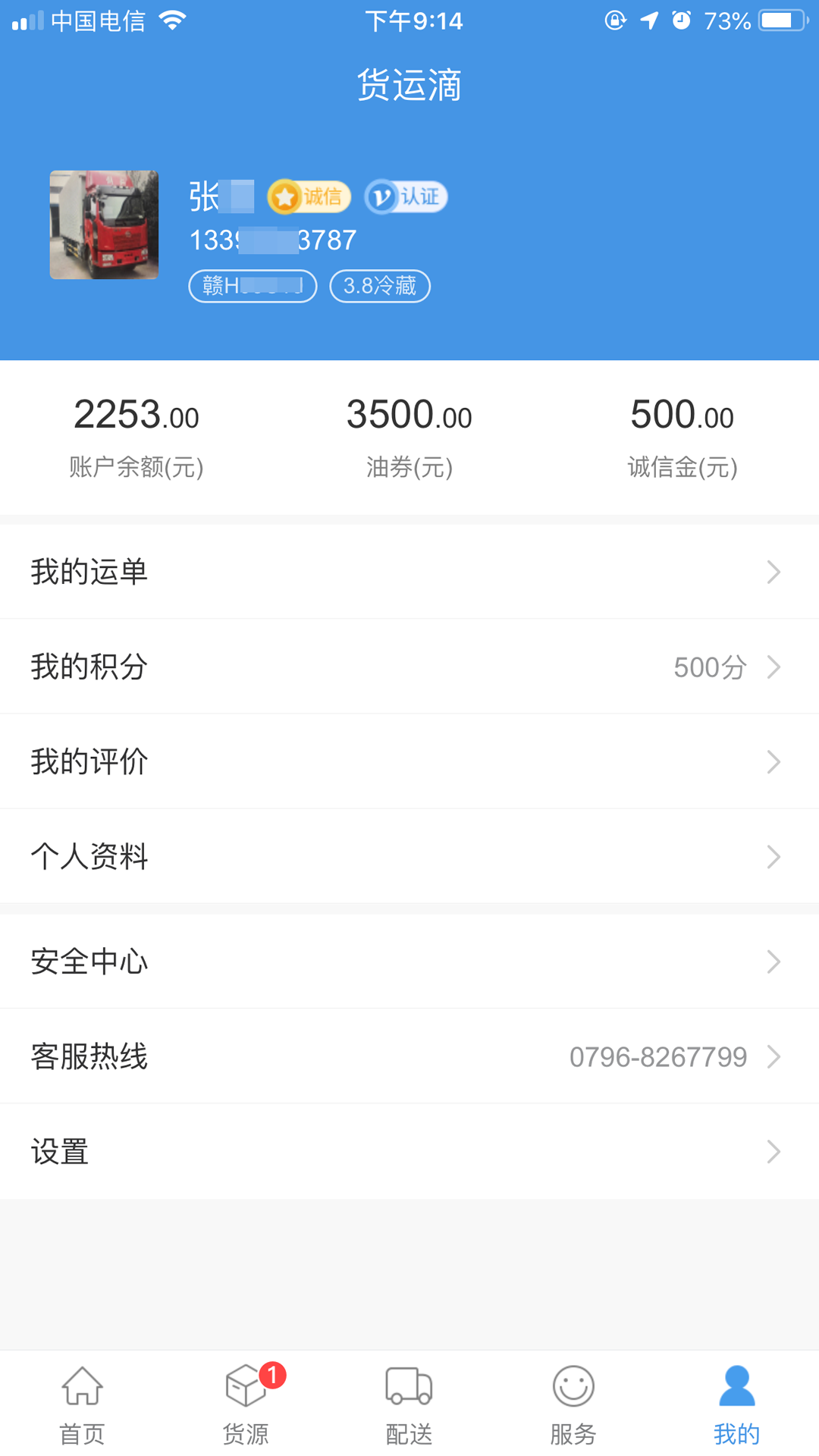
Task: Switch to the 服务 service tab
Action: point(573,1404)
